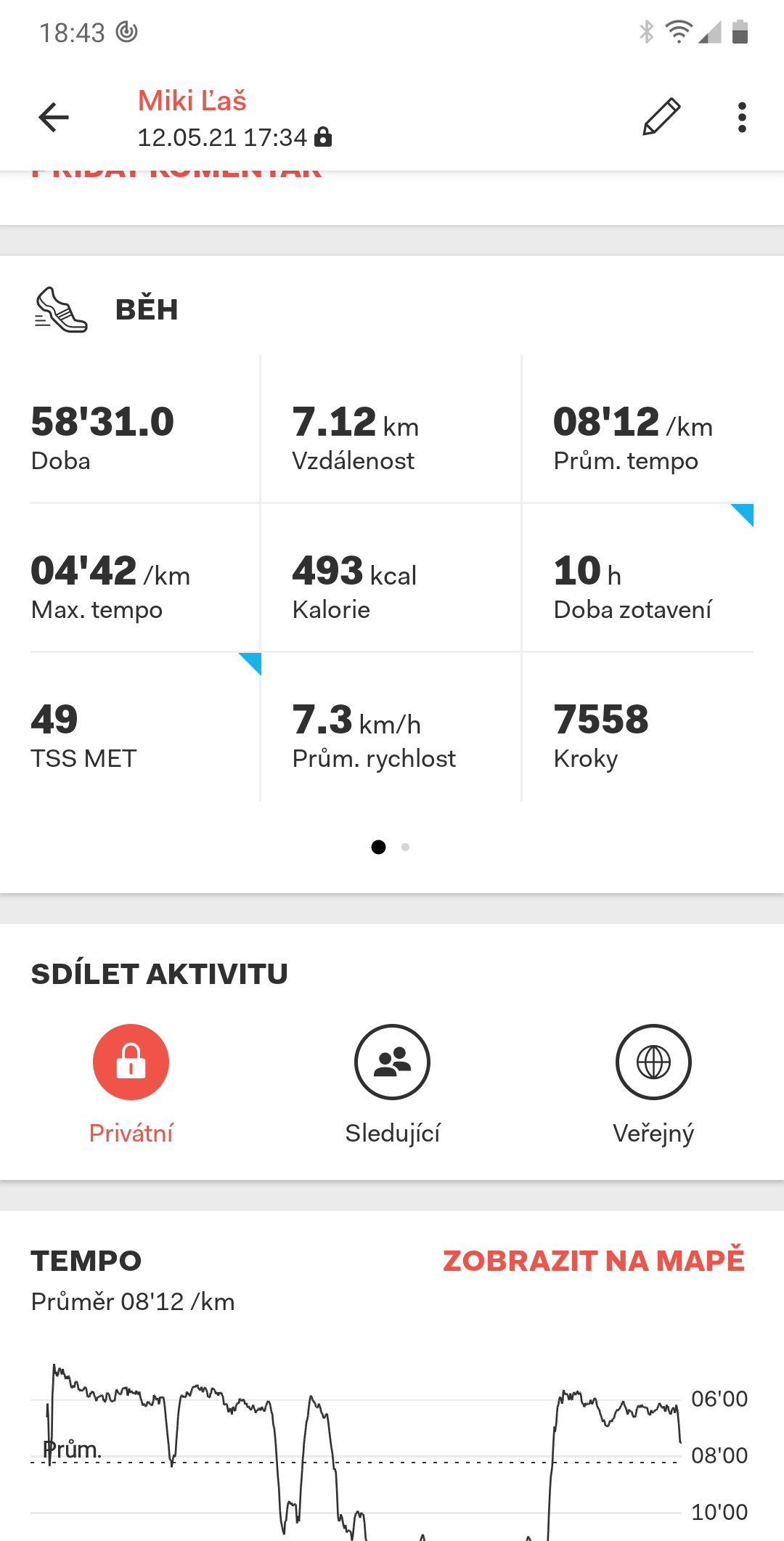Set sharing to Privátní
The width and height of the screenshot is (784, 1541).
coord(131,1085)
